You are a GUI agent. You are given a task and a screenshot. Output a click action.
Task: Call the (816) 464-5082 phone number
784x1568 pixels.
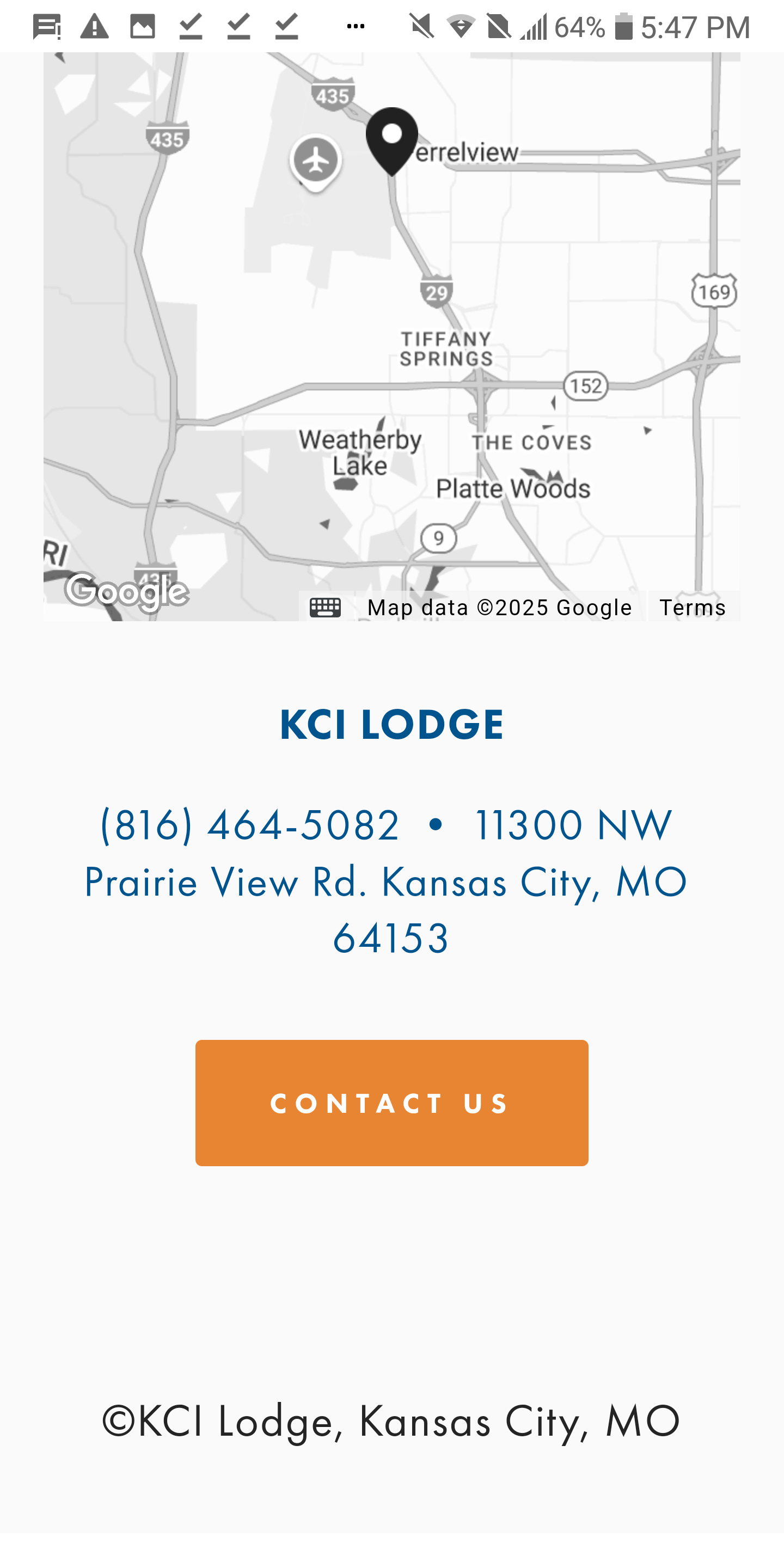pos(249,825)
